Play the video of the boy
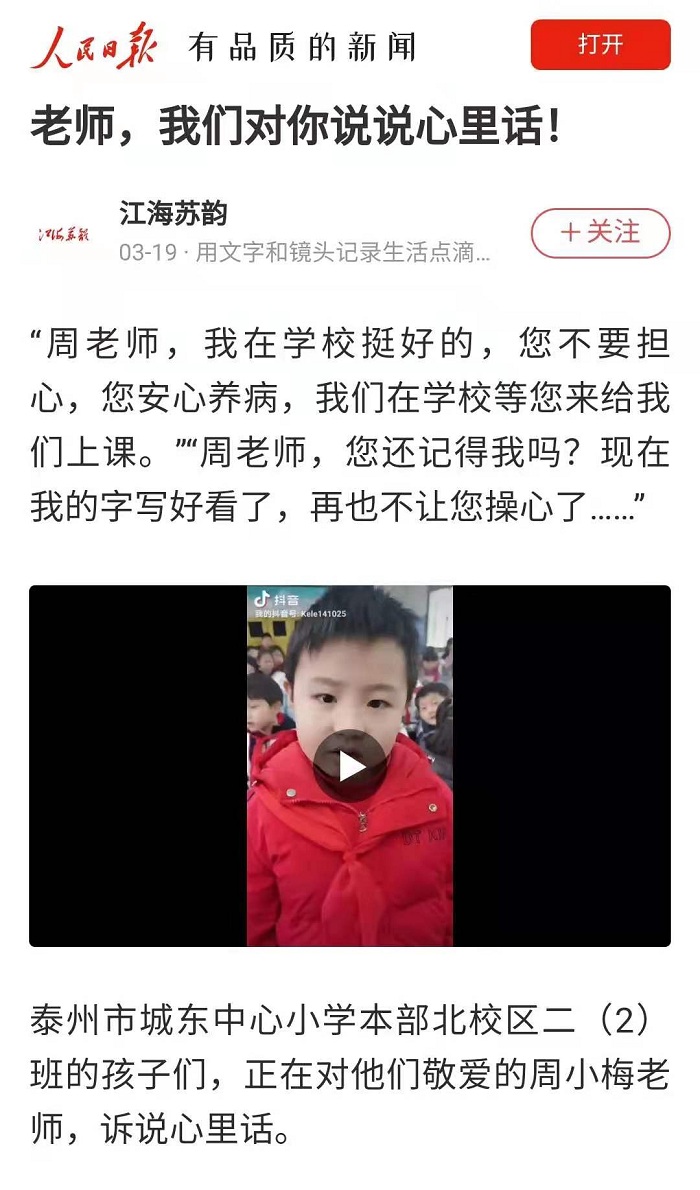Image resolution: width=700 pixels, height=1190 pixels. click(349, 766)
